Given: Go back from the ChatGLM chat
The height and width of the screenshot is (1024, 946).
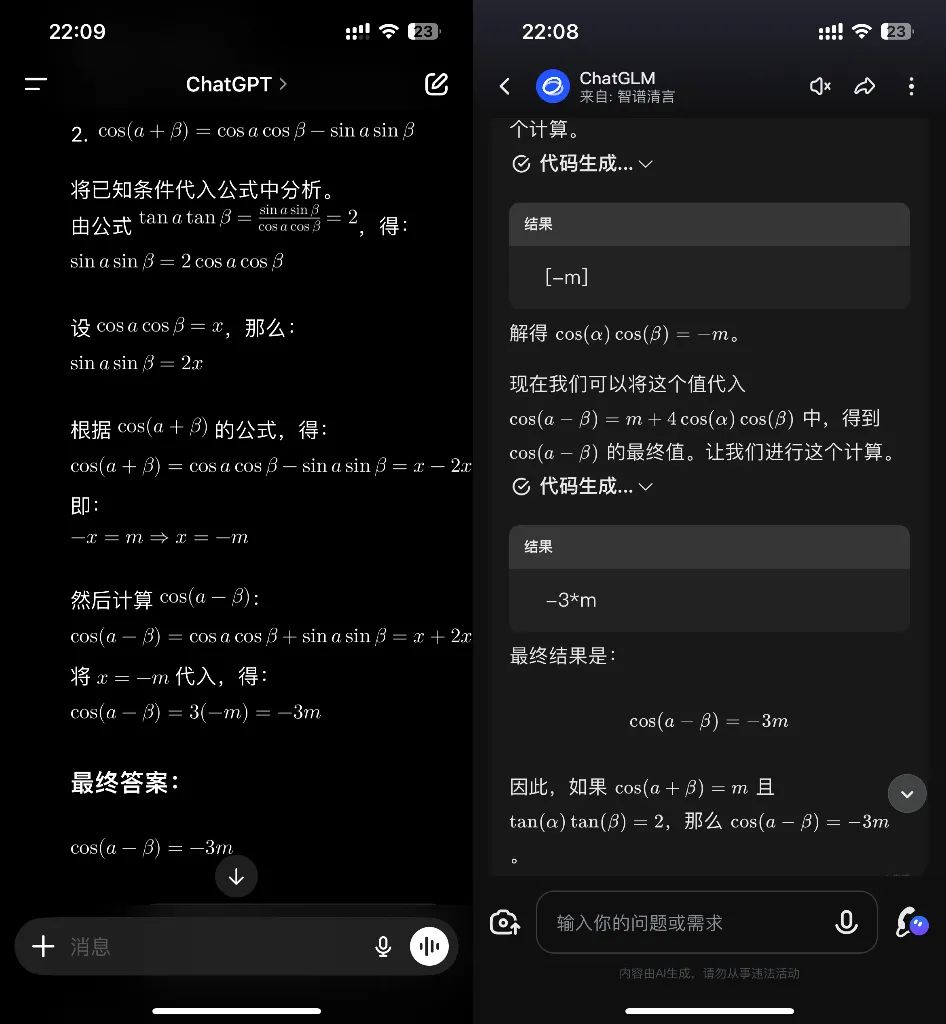Looking at the screenshot, I should coord(505,86).
